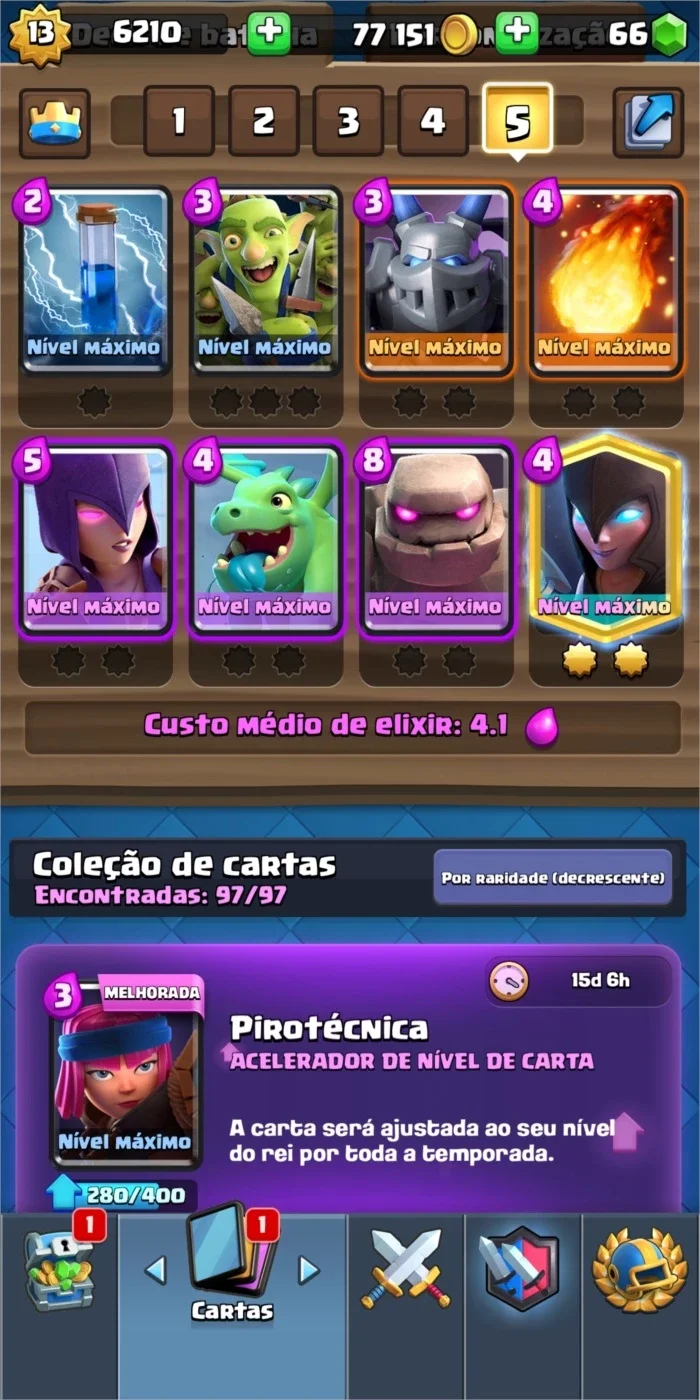Tap the green plus next to gold coins
The height and width of the screenshot is (1400, 700).
[517, 34]
